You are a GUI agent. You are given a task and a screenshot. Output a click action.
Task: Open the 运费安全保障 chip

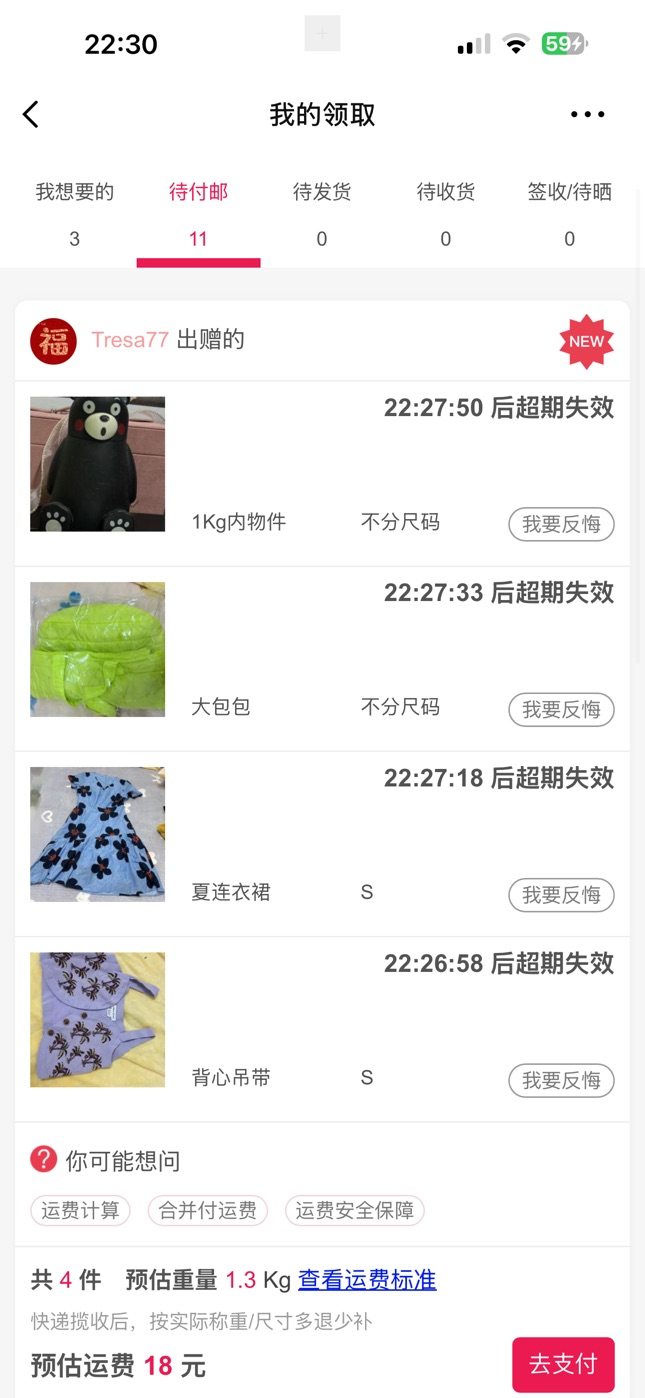pyautogui.click(x=354, y=1211)
